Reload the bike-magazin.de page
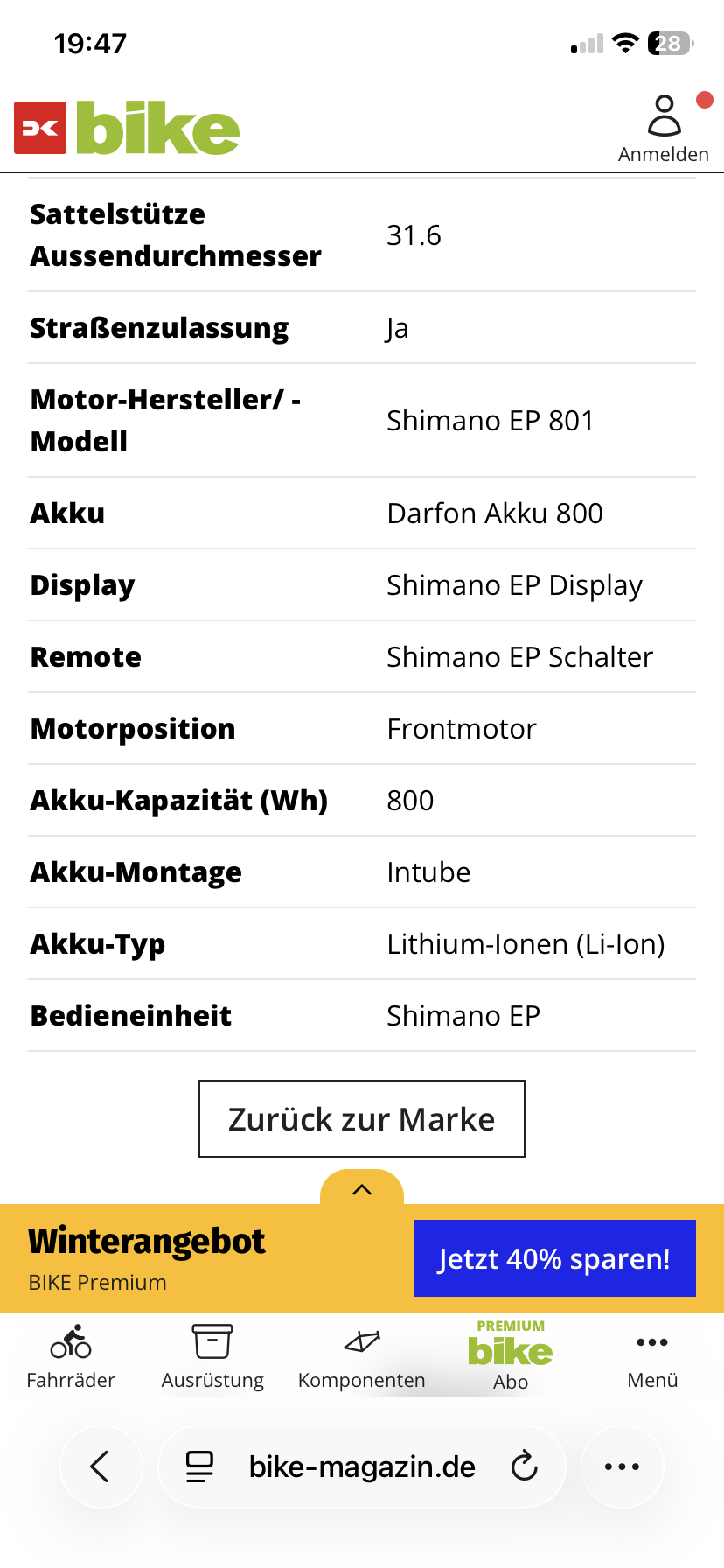724x1568 pixels. click(524, 1466)
